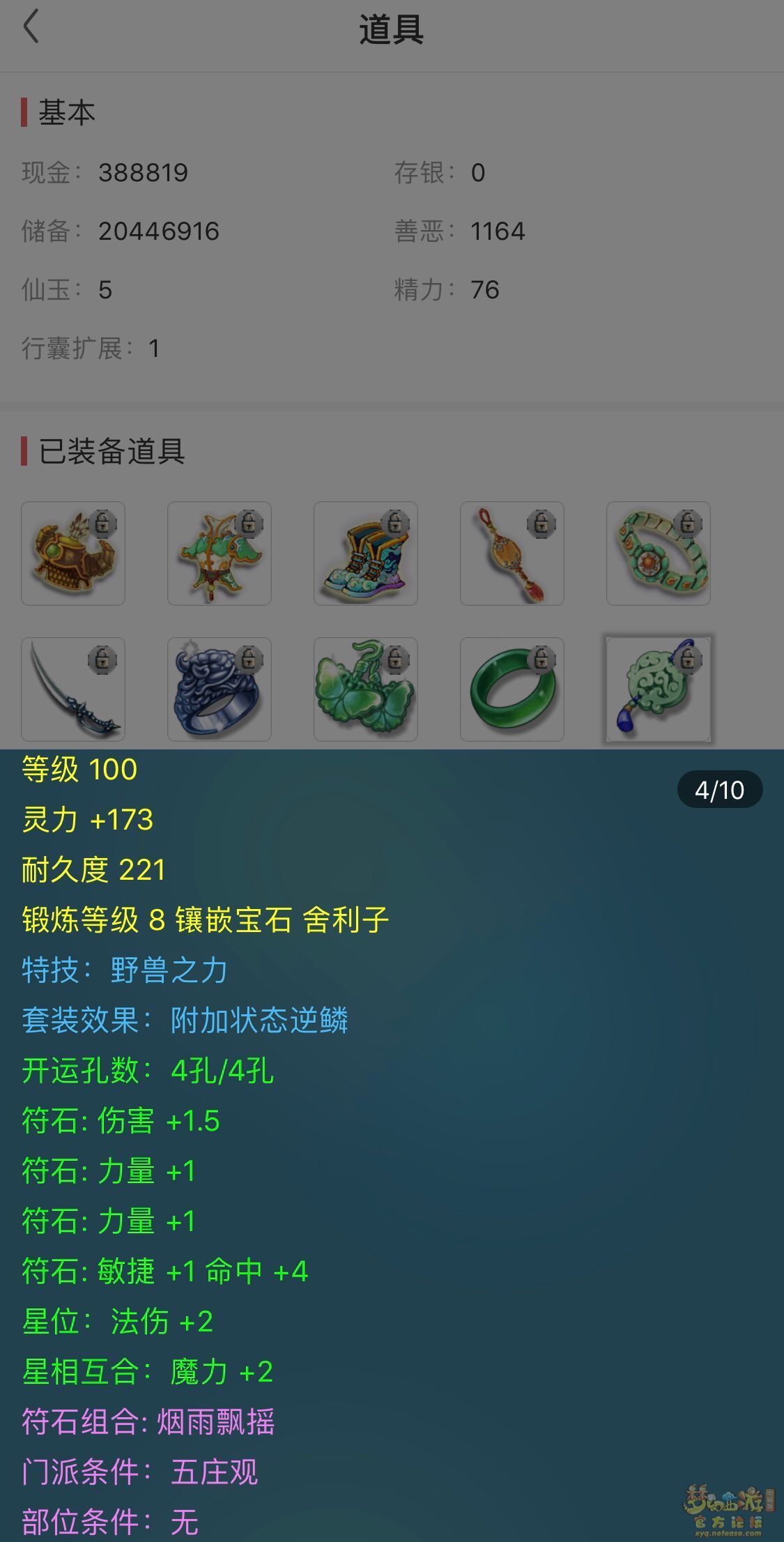This screenshot has width=784, height=1542.
Task: Open the green jade butterfly item
Action: click(x=366, y=689)
